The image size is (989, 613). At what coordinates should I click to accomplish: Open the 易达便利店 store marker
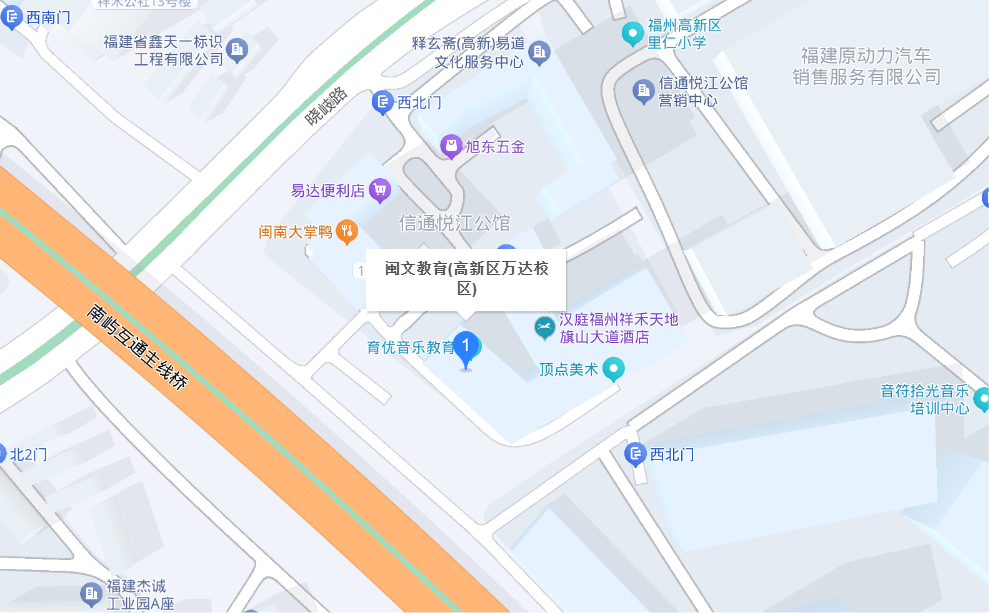point(379,189)
